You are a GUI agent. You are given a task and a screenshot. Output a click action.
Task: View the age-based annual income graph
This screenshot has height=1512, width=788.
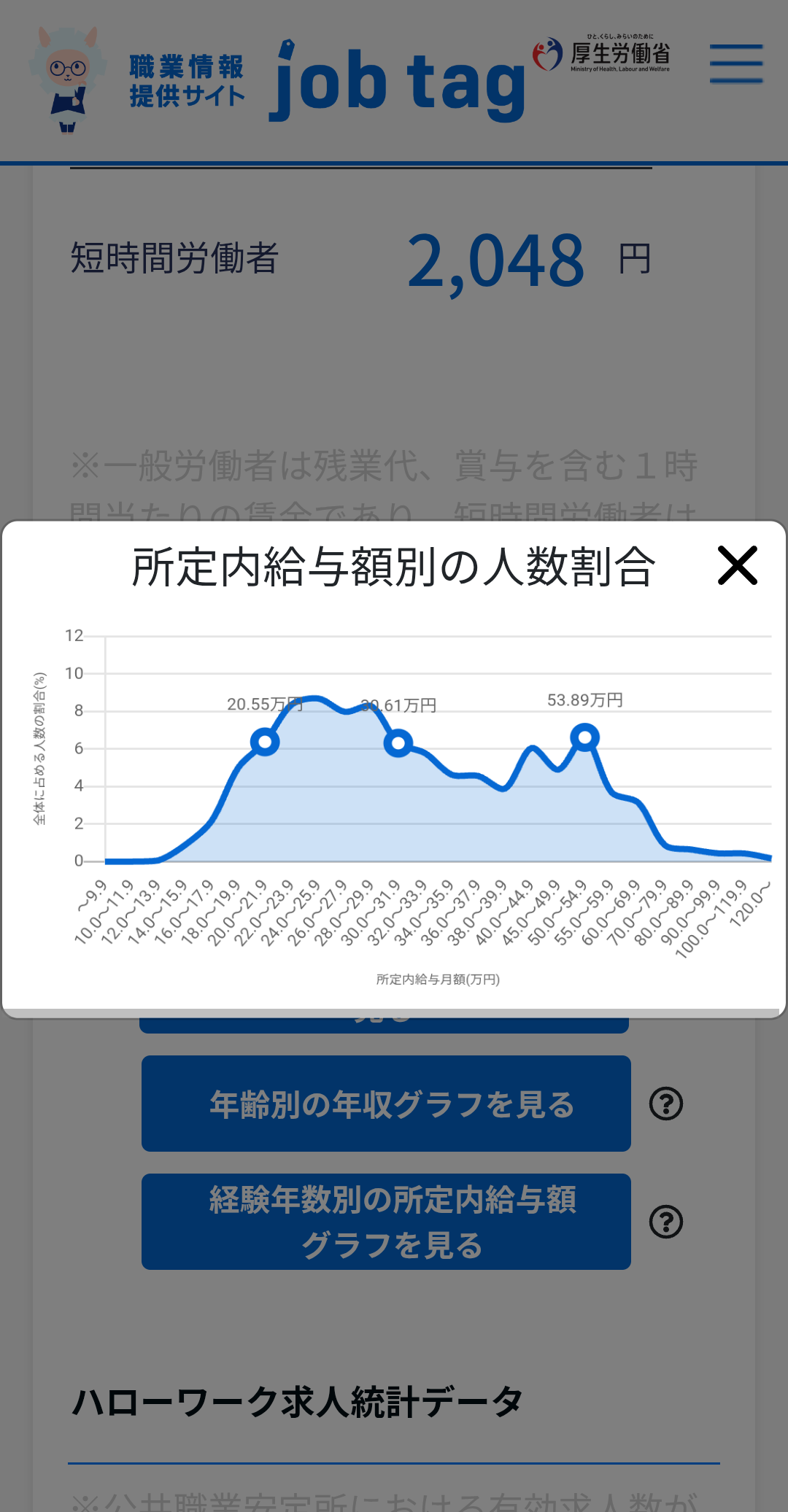(386, 1104)
